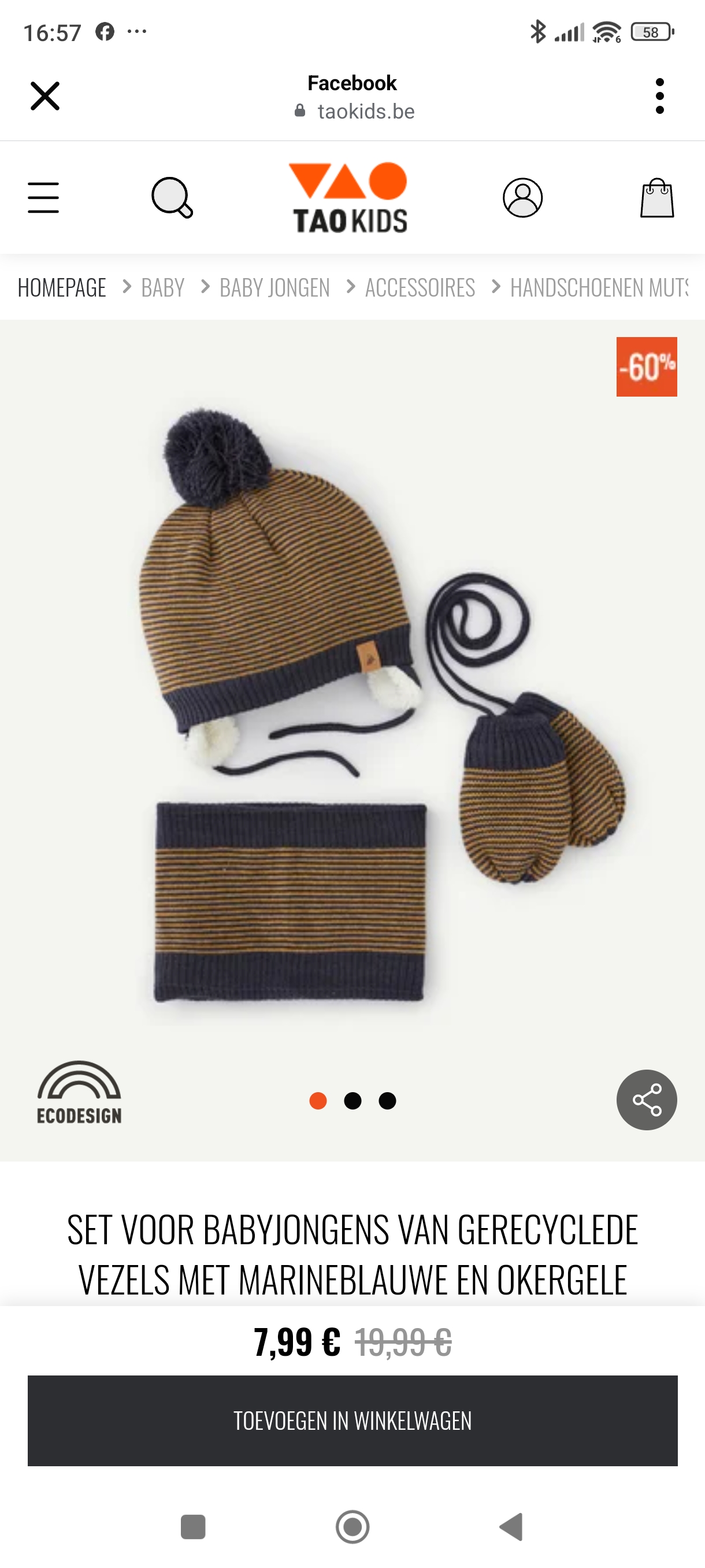Close the in-app browser

[45, 96]
